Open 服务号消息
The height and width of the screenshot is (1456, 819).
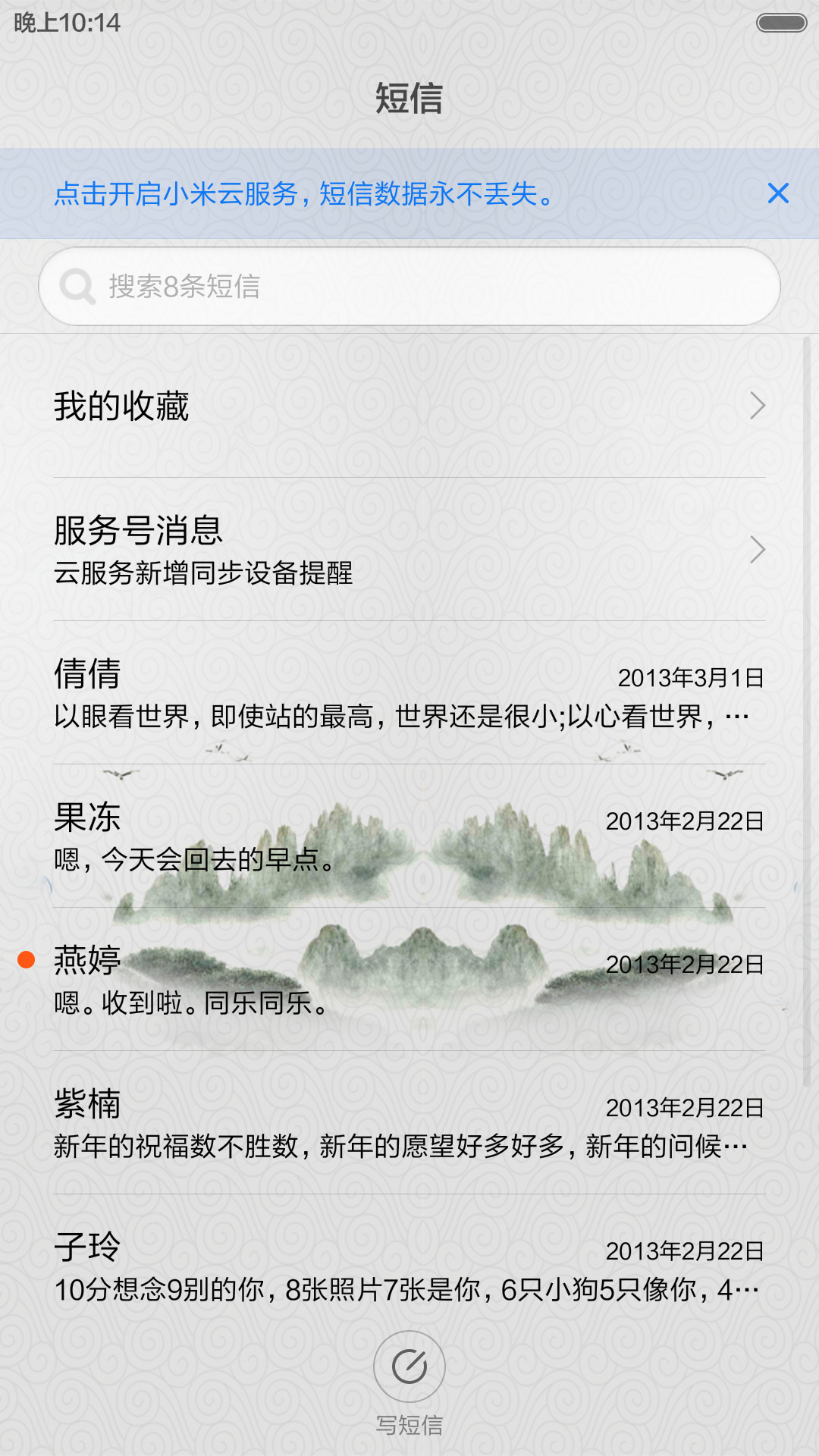pyautogui.click(x=409, y=549)
